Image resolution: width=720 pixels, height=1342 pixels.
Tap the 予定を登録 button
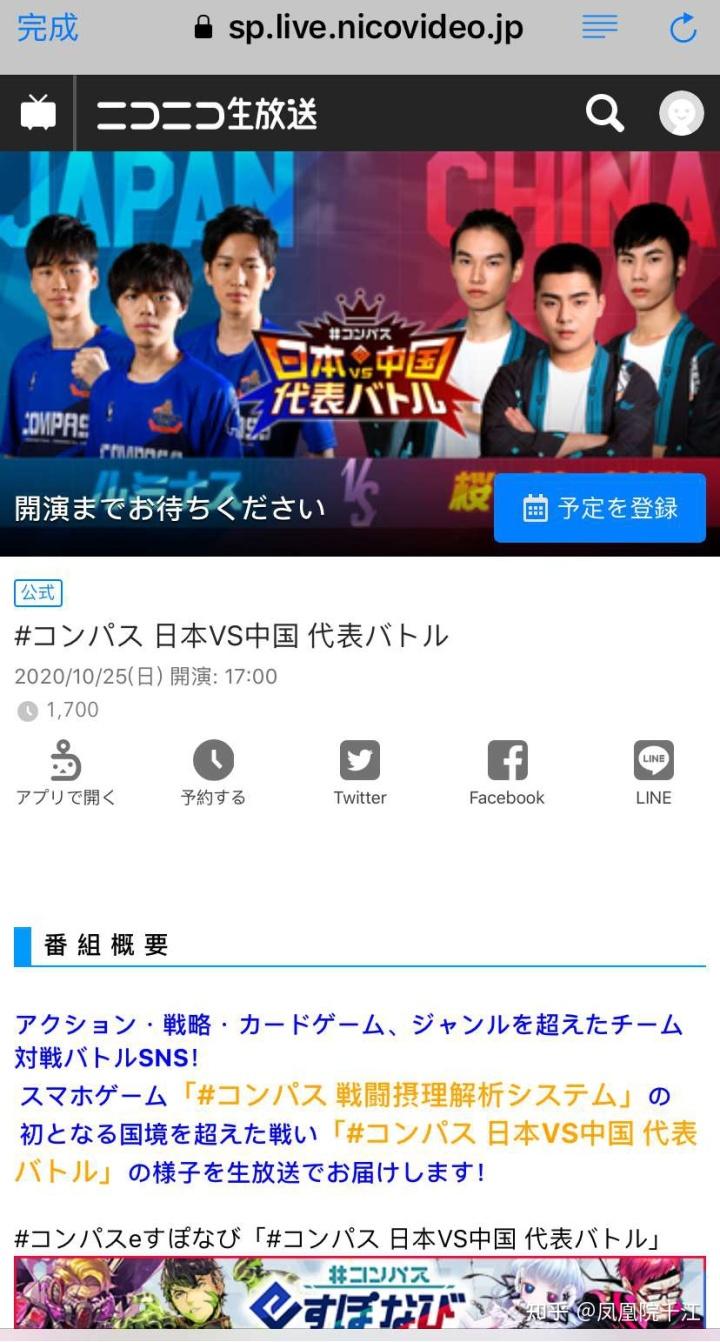coord(600,508)
